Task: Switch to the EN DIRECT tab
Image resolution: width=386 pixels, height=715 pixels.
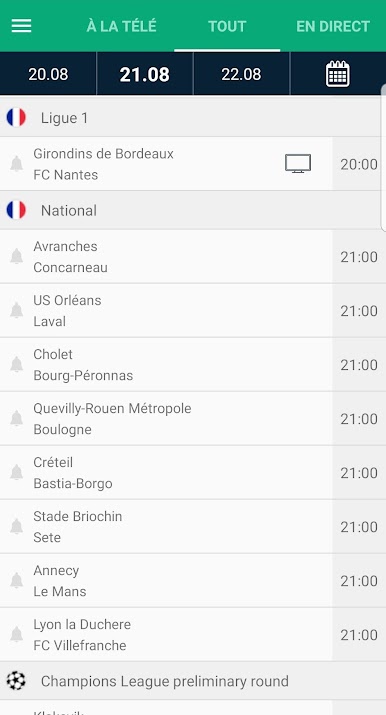Action: (x=333, y=26)
